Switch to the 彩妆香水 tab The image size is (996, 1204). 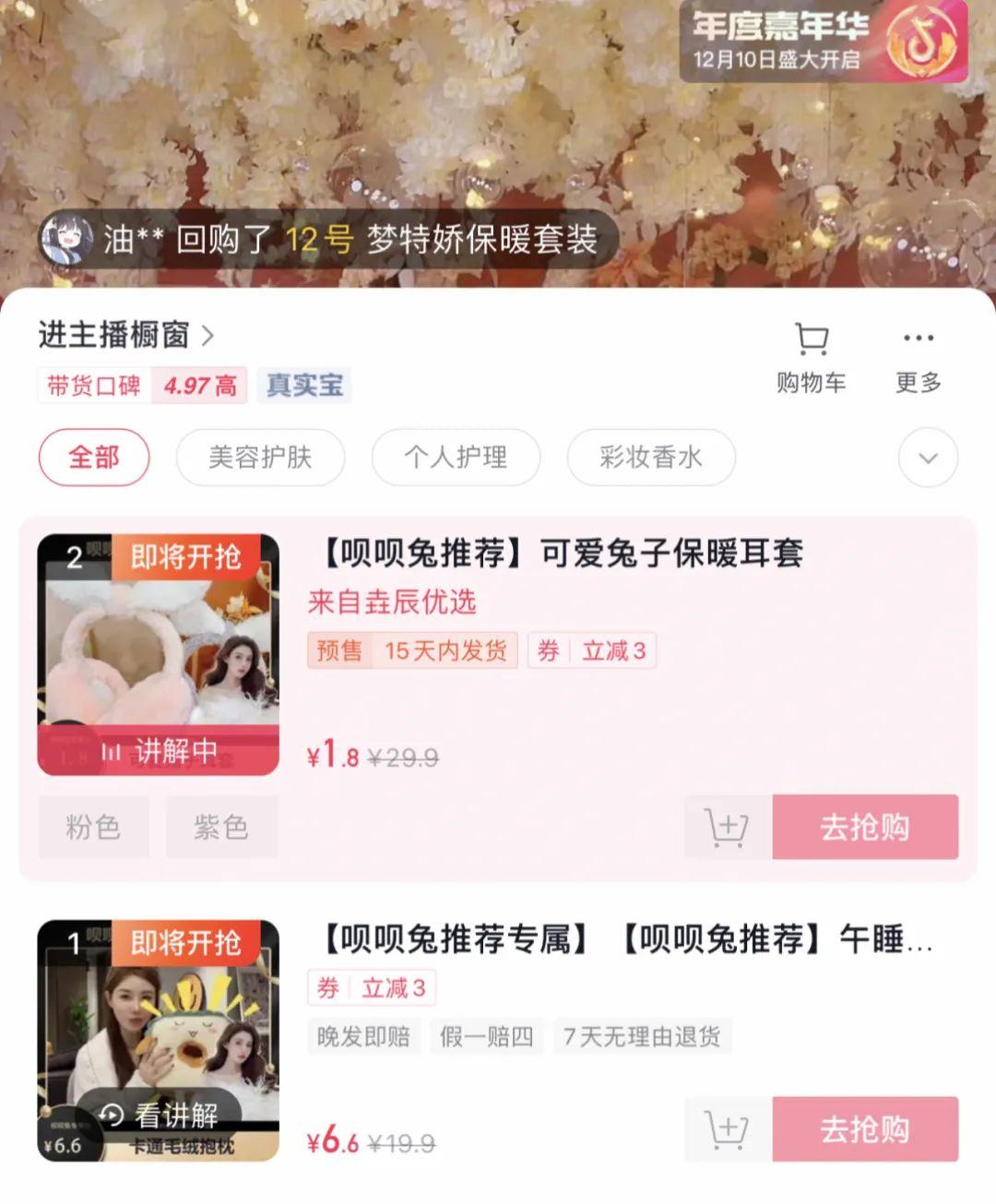(650, 457)
